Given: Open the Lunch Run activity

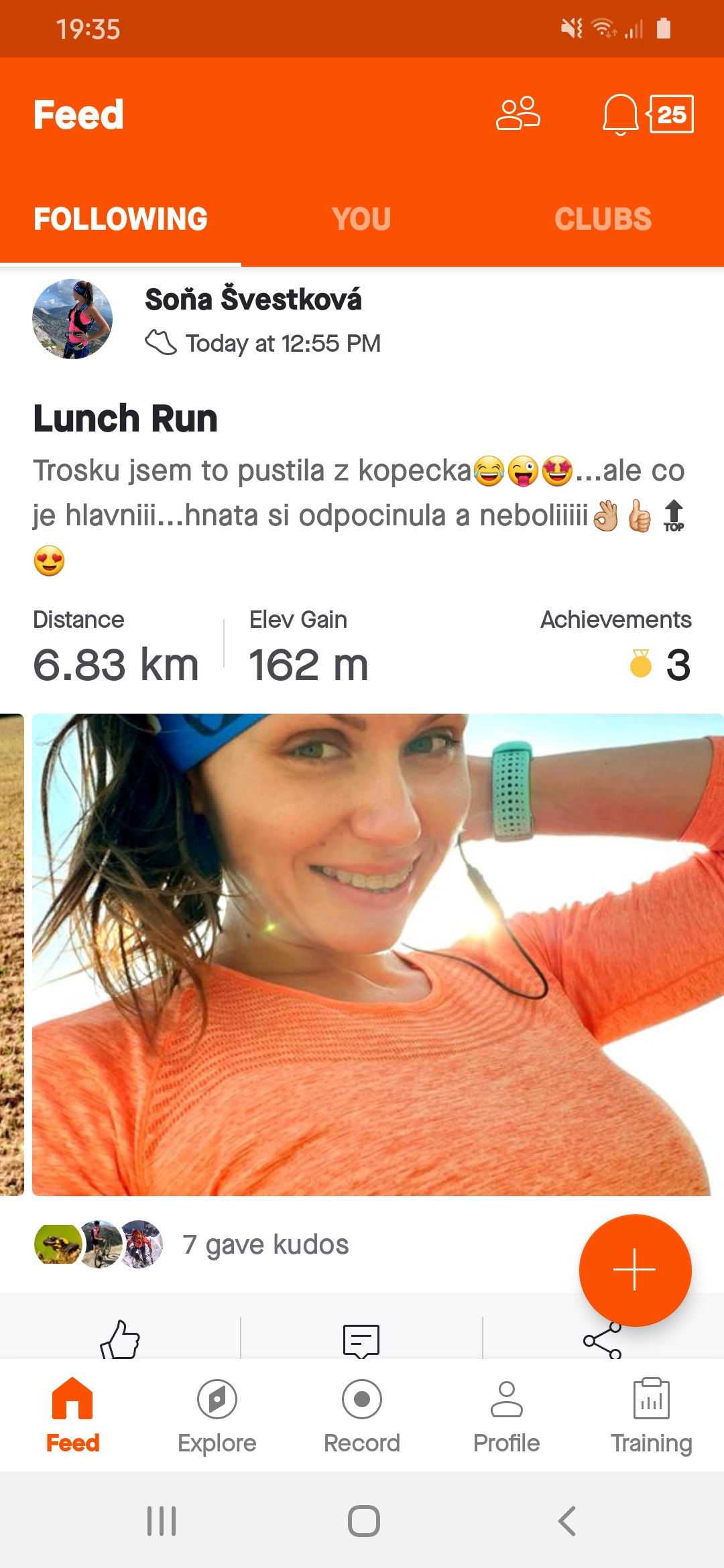Looking at the screenshot, I should click(x=125, y=419).
